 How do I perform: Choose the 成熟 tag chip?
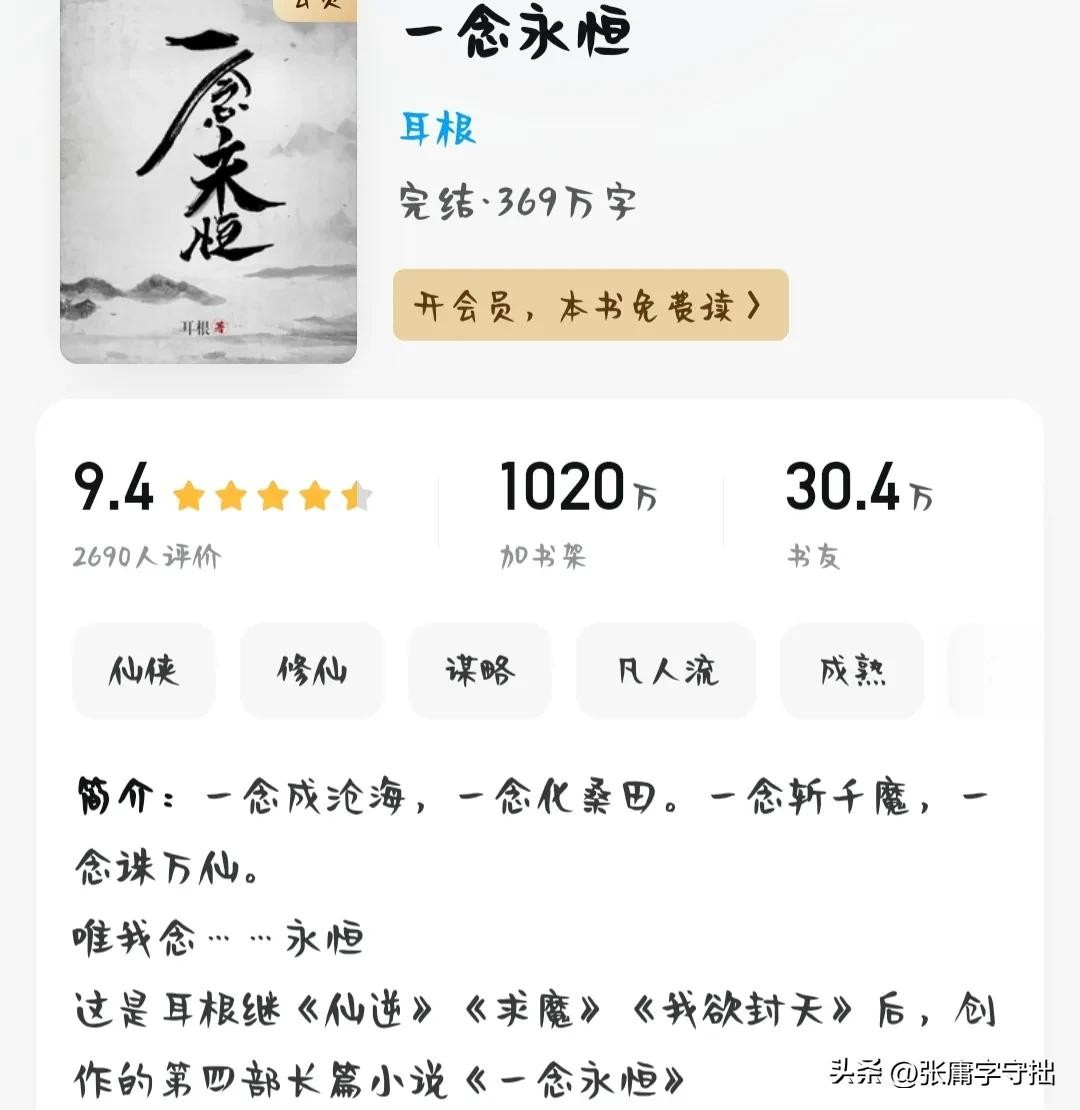[x=852, y=671]
